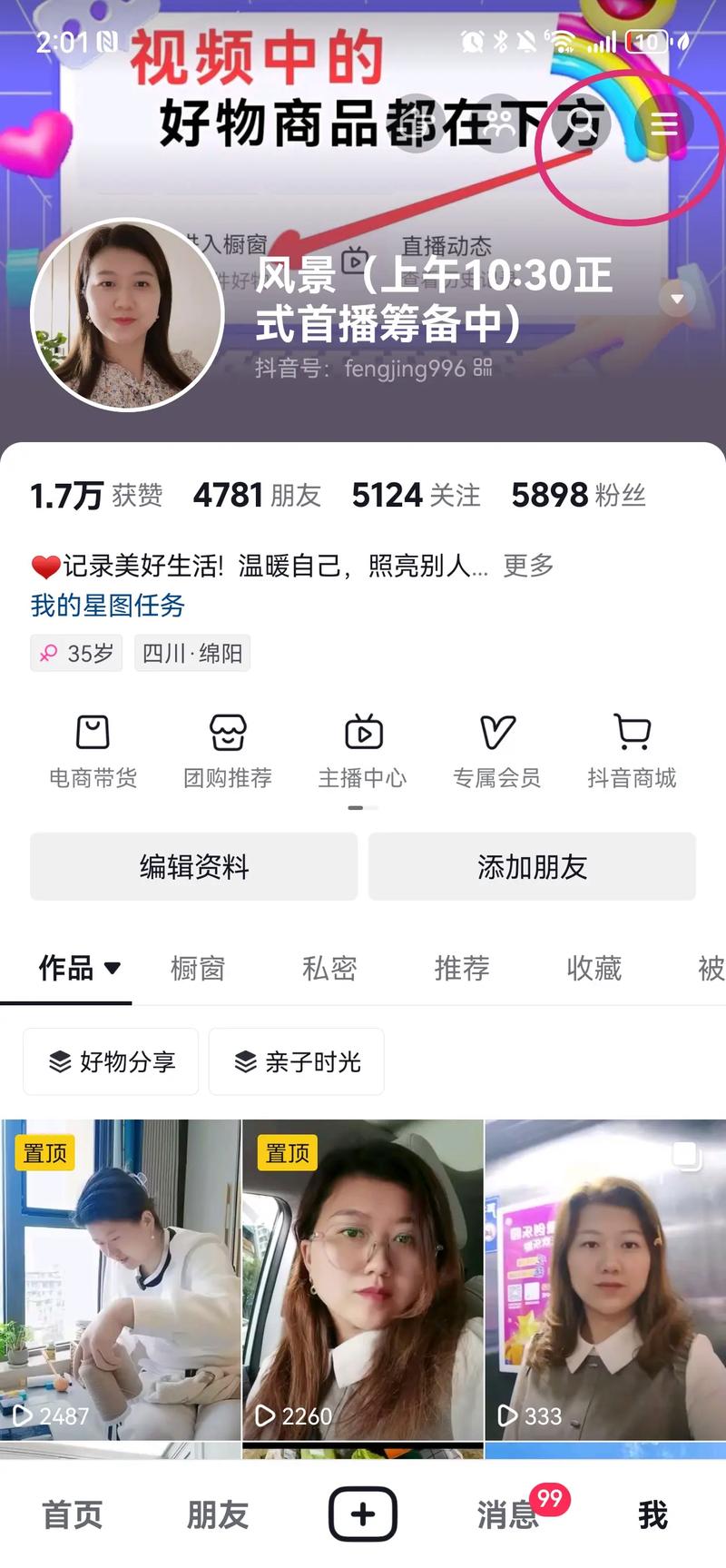Open the 收藏 favorites tab
Screen dimensions: 726x1568
click(x=594, y=969)
